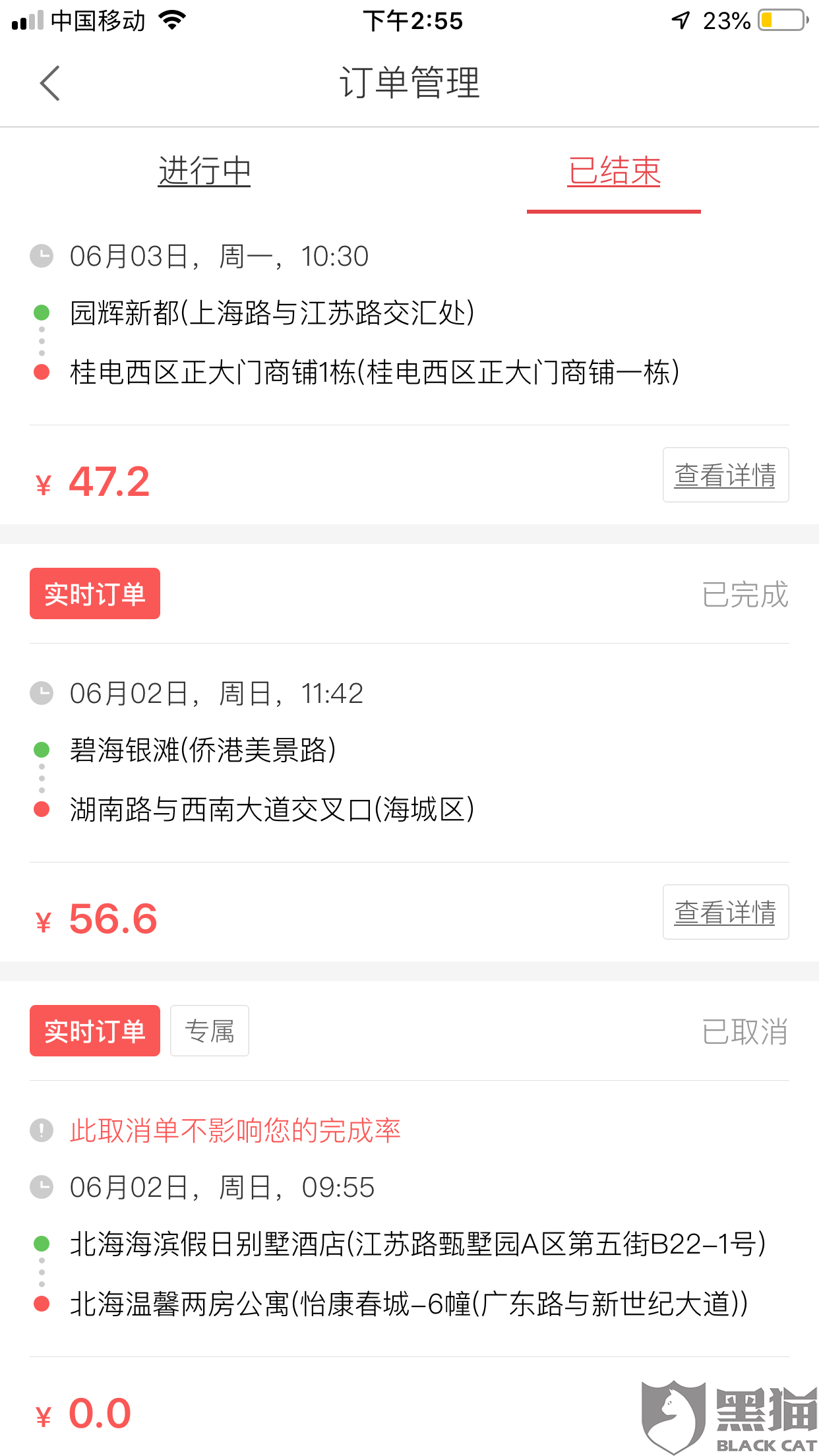
Task: Open 查看详情 for the ¥56.6 order
Action: point(725,911)
